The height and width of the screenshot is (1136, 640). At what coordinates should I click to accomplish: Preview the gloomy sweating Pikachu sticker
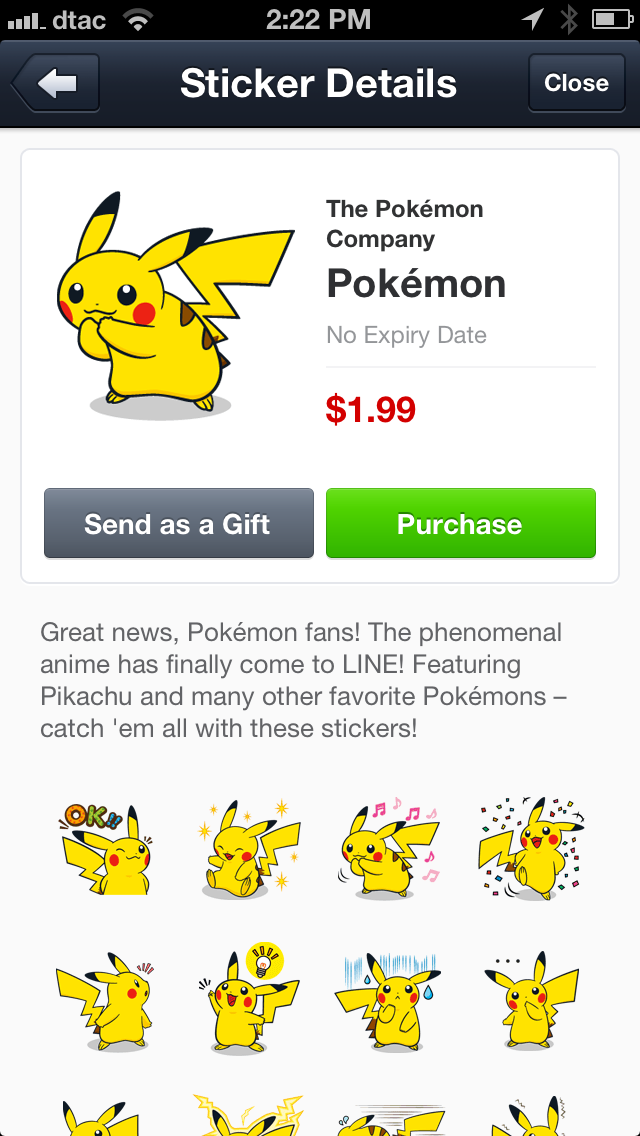pos(387,998)
